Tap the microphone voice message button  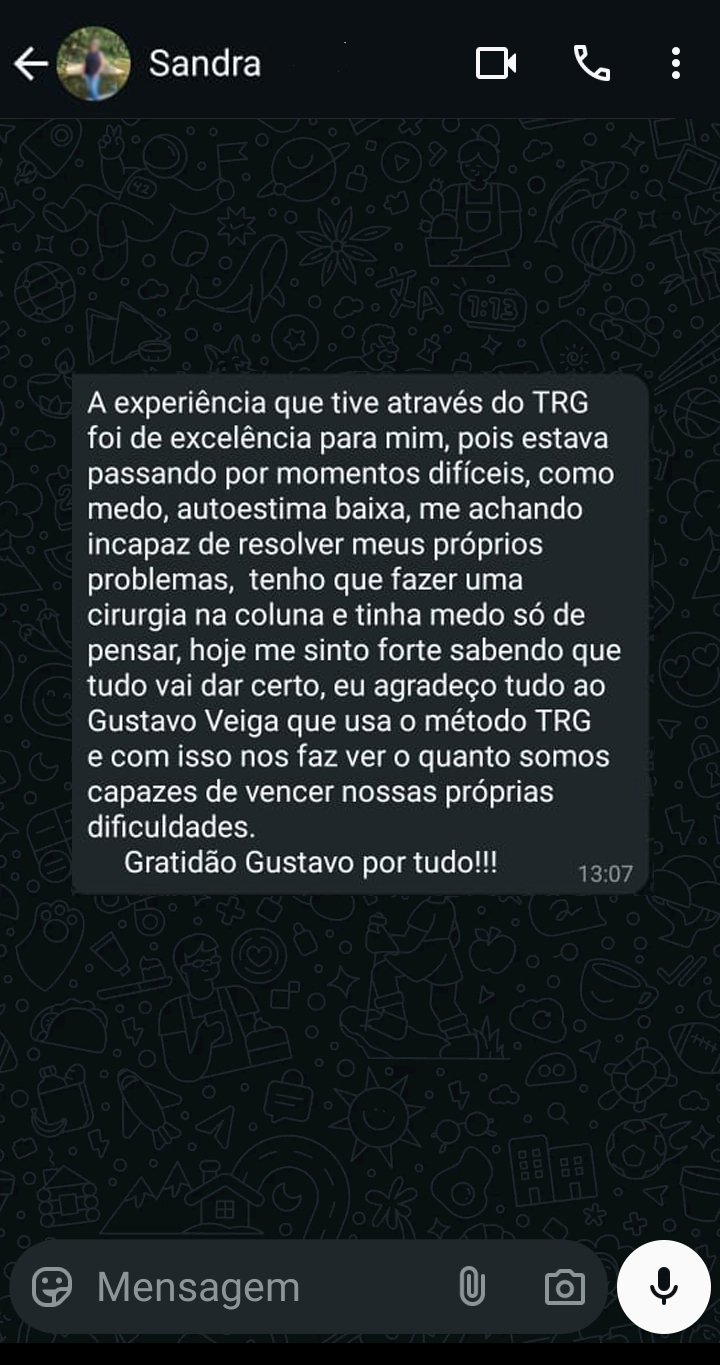click(664, 1287)
